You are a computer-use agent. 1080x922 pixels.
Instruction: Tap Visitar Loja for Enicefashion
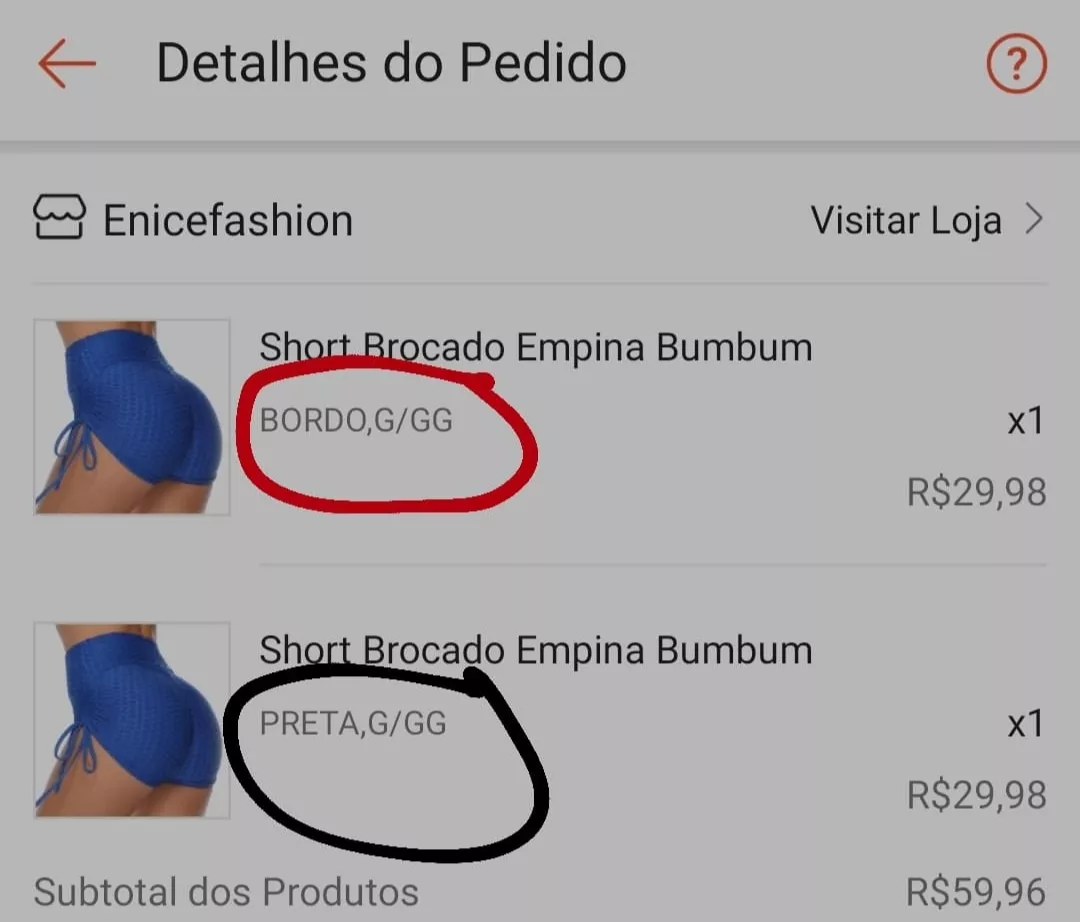click(x=925, y=220)
